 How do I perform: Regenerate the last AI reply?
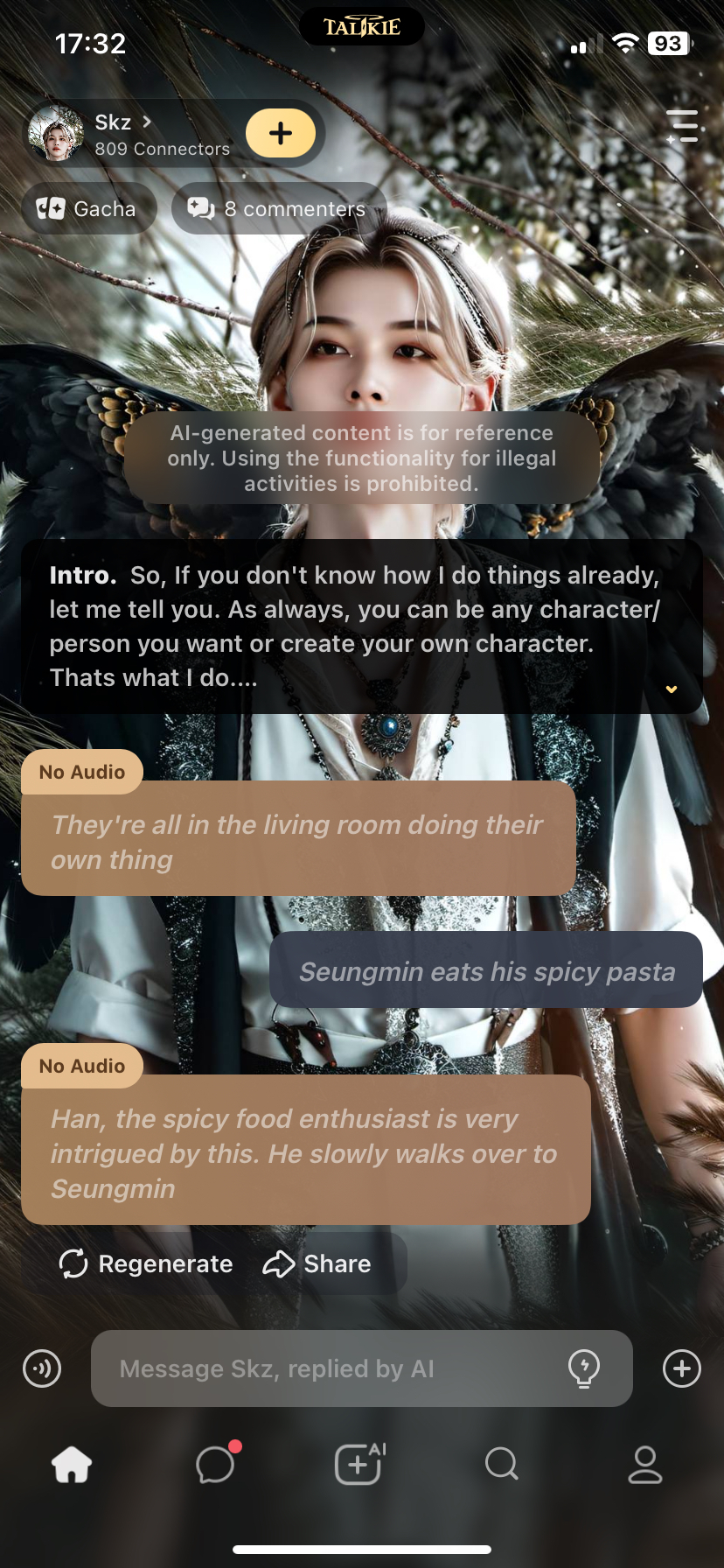point(146,1263)
